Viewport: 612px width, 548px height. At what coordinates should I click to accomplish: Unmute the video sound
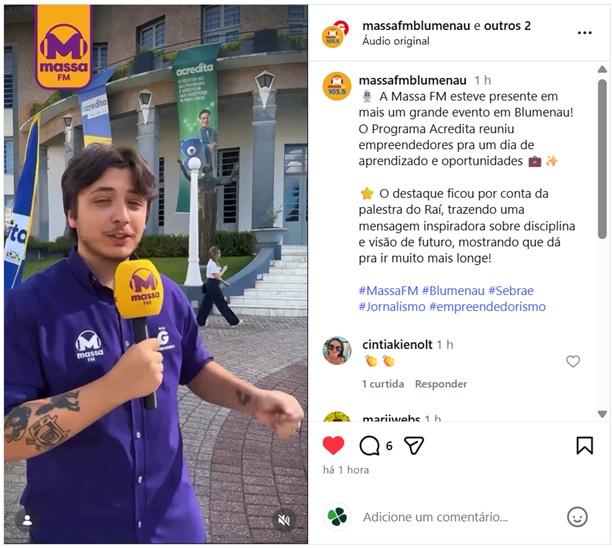tap(284, 520)
